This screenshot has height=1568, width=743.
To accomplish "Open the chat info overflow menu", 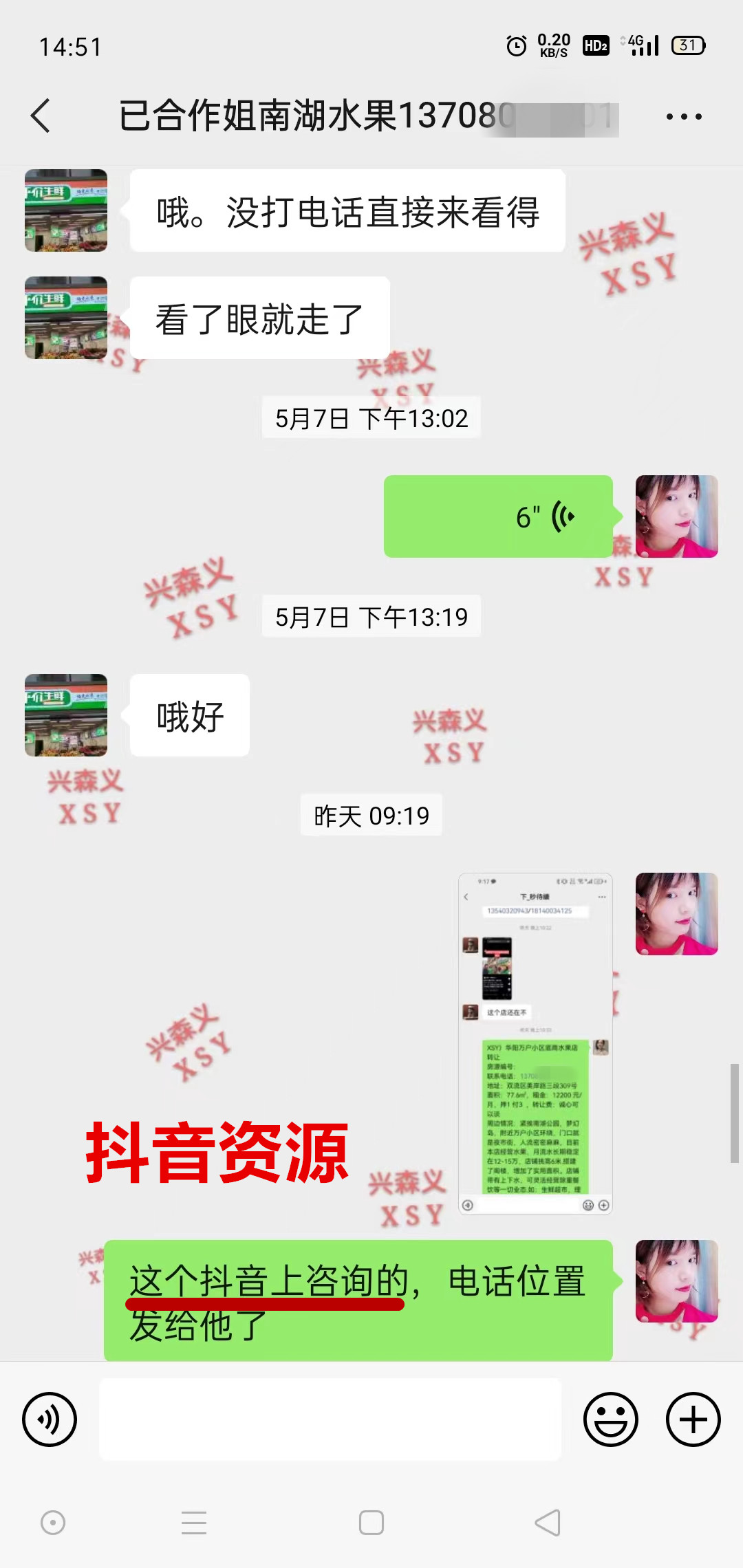I will pyautogui.click(x=683, y=116).
